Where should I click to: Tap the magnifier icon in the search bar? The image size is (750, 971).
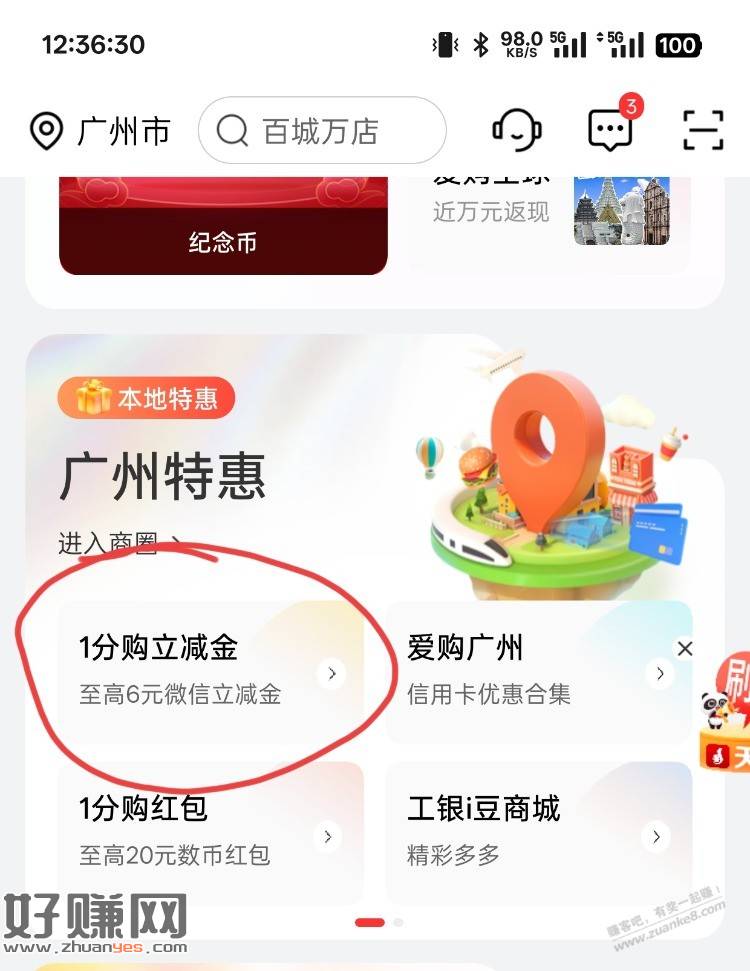coord(231,130)
